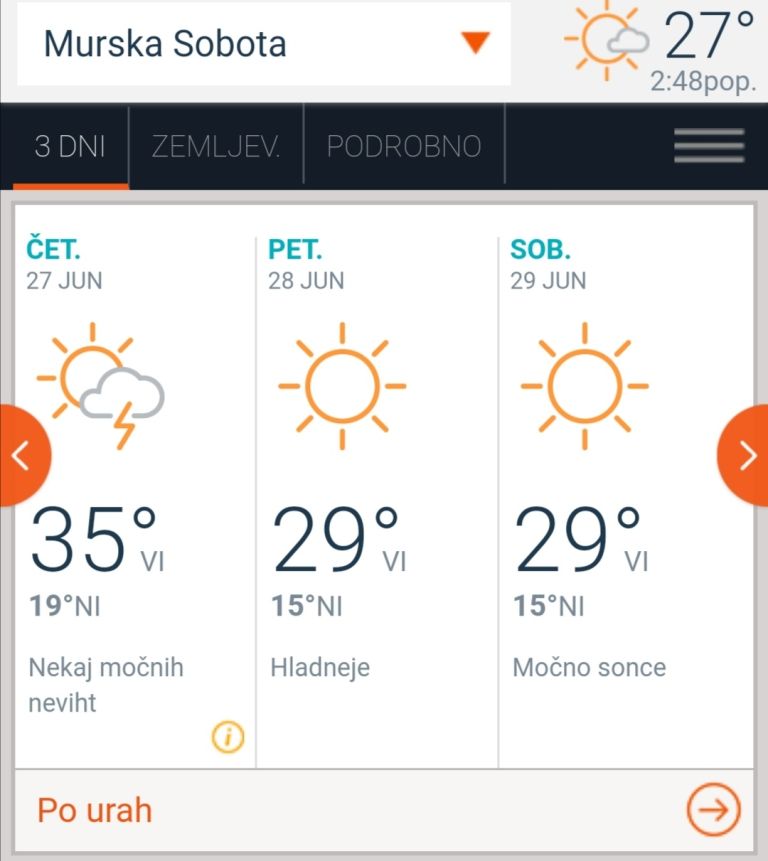This screenshot has height=861, width=768.
Task: Open the storm warning info icon
Action: pos(228,738)
